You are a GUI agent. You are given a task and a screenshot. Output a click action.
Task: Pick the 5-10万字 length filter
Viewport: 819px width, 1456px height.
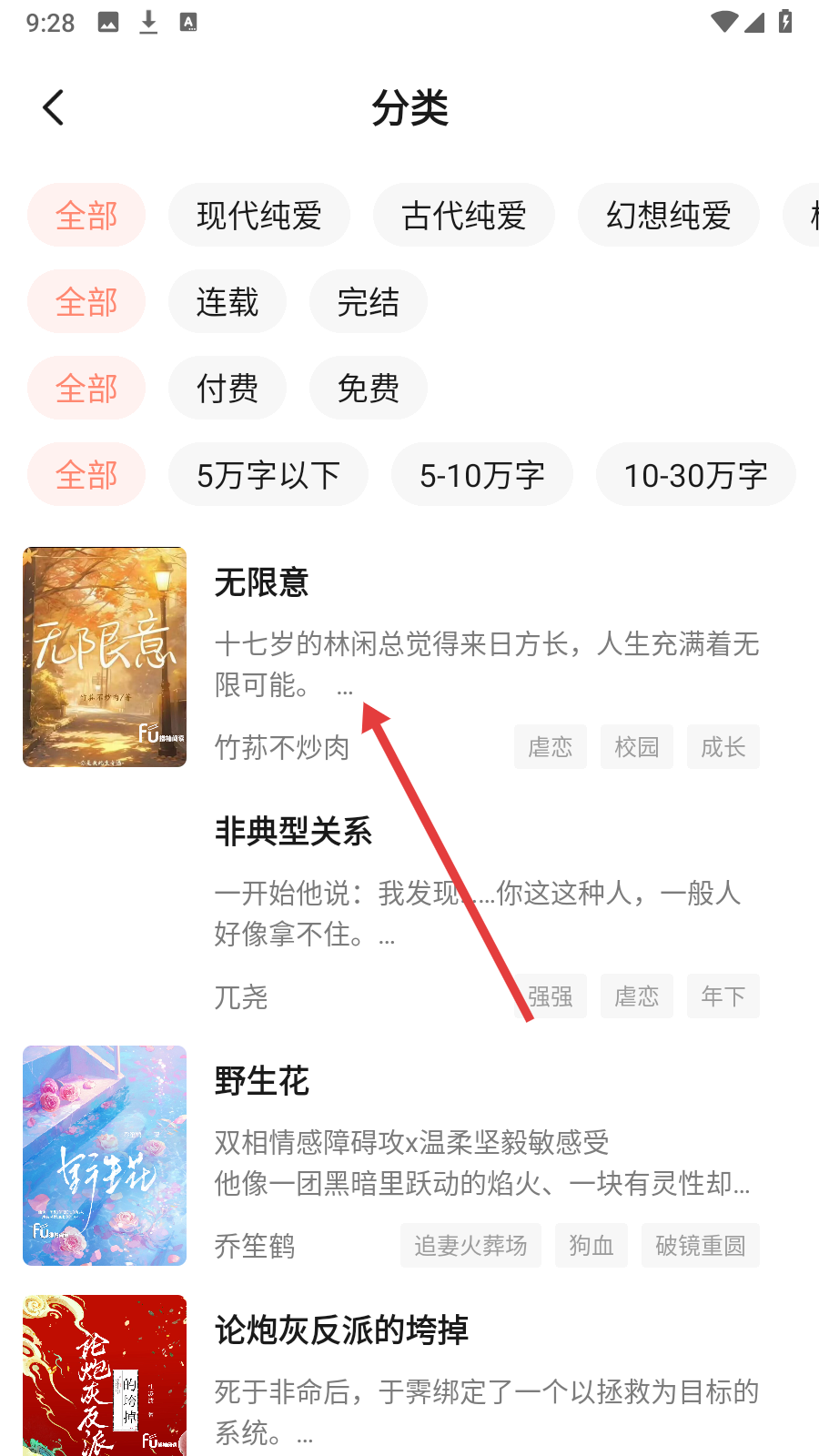pyautogui.click(x=482, y=475)
